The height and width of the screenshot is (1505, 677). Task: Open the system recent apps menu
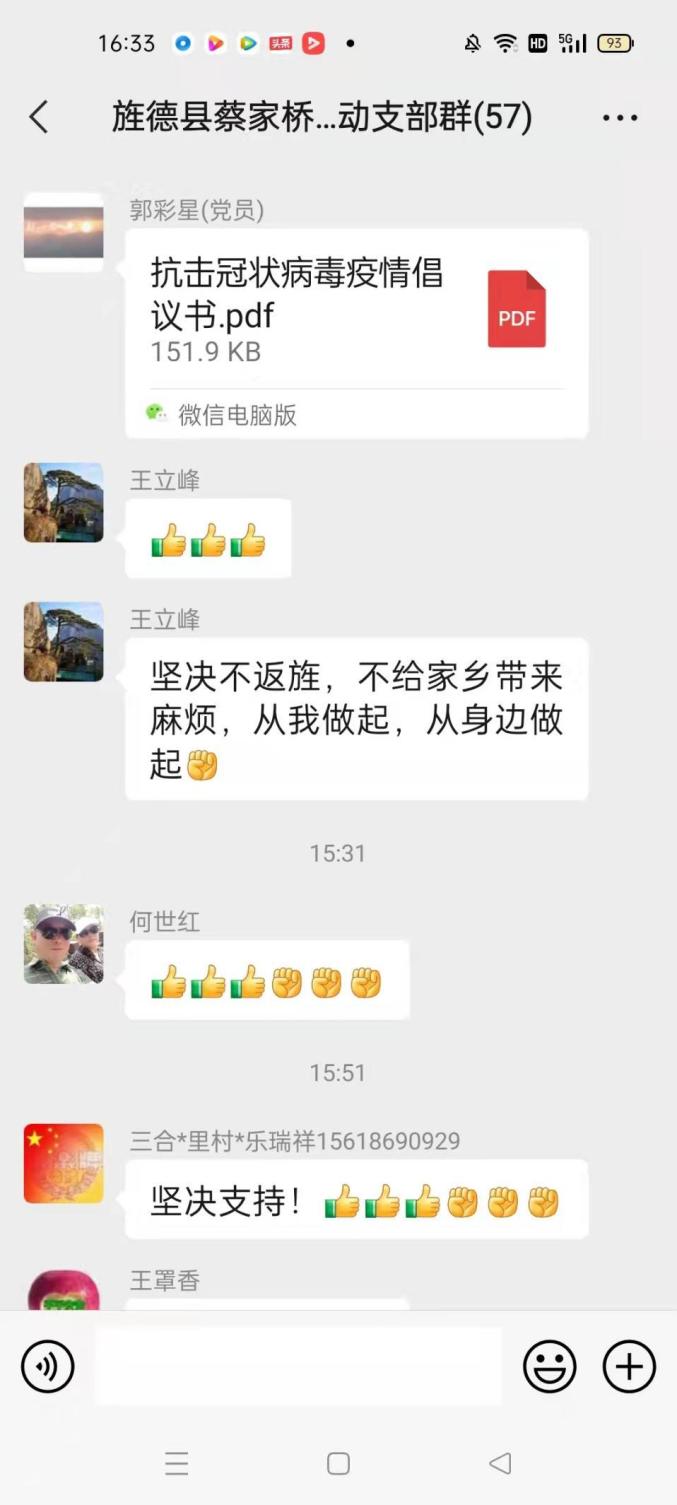pyautogui.click(x=177, y=1464)
